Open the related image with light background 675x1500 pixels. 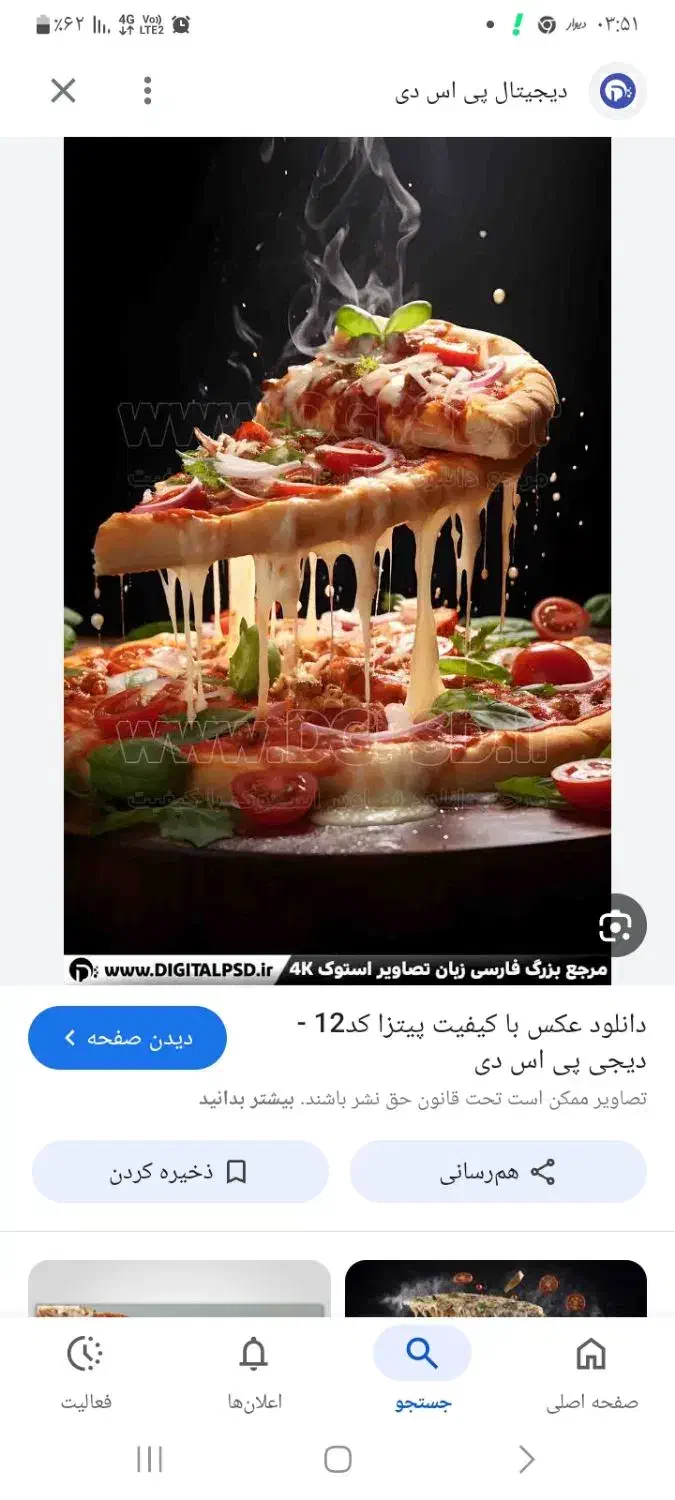(180, 1289)
